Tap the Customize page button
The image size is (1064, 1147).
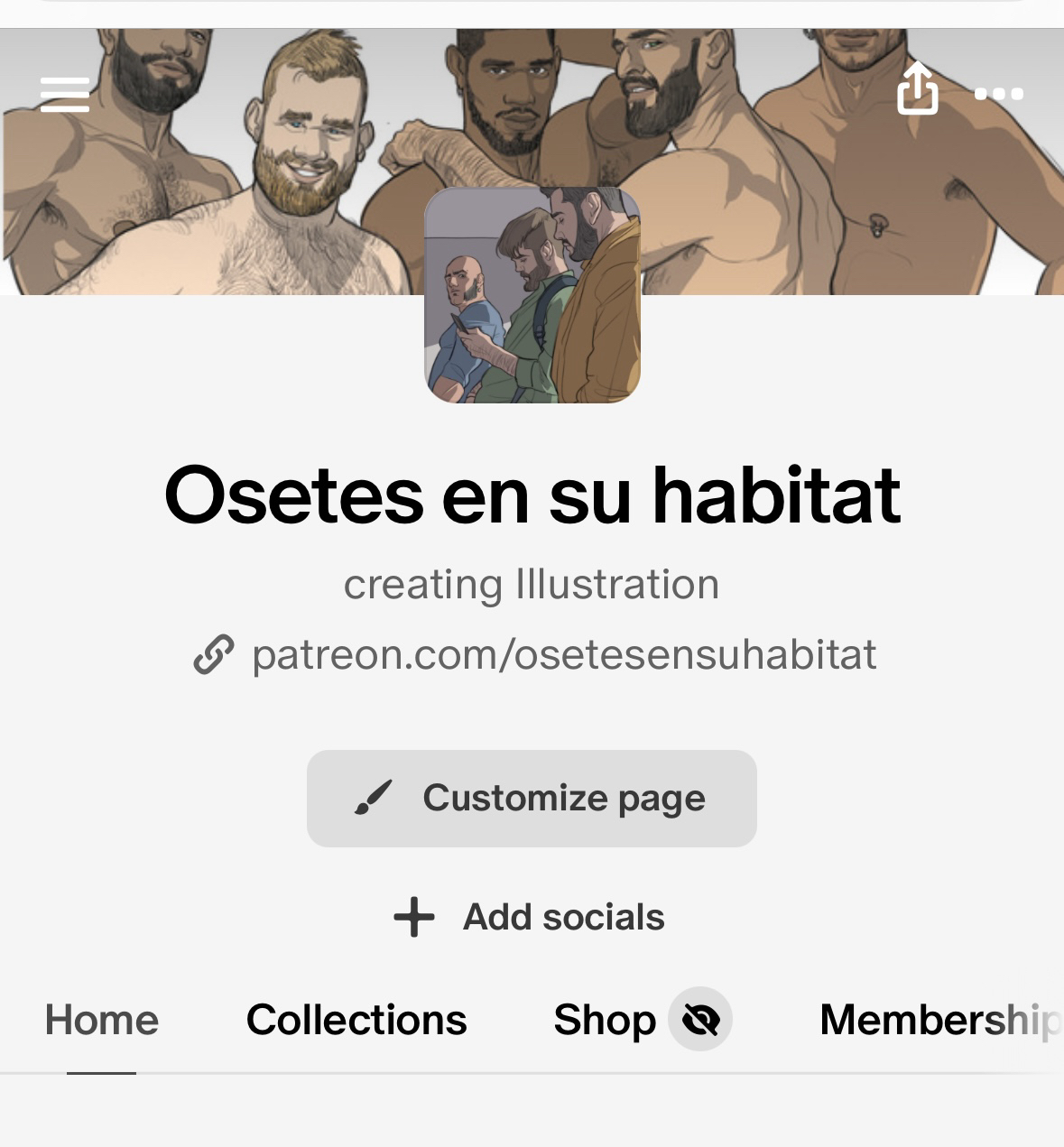[x=532, y=799]
